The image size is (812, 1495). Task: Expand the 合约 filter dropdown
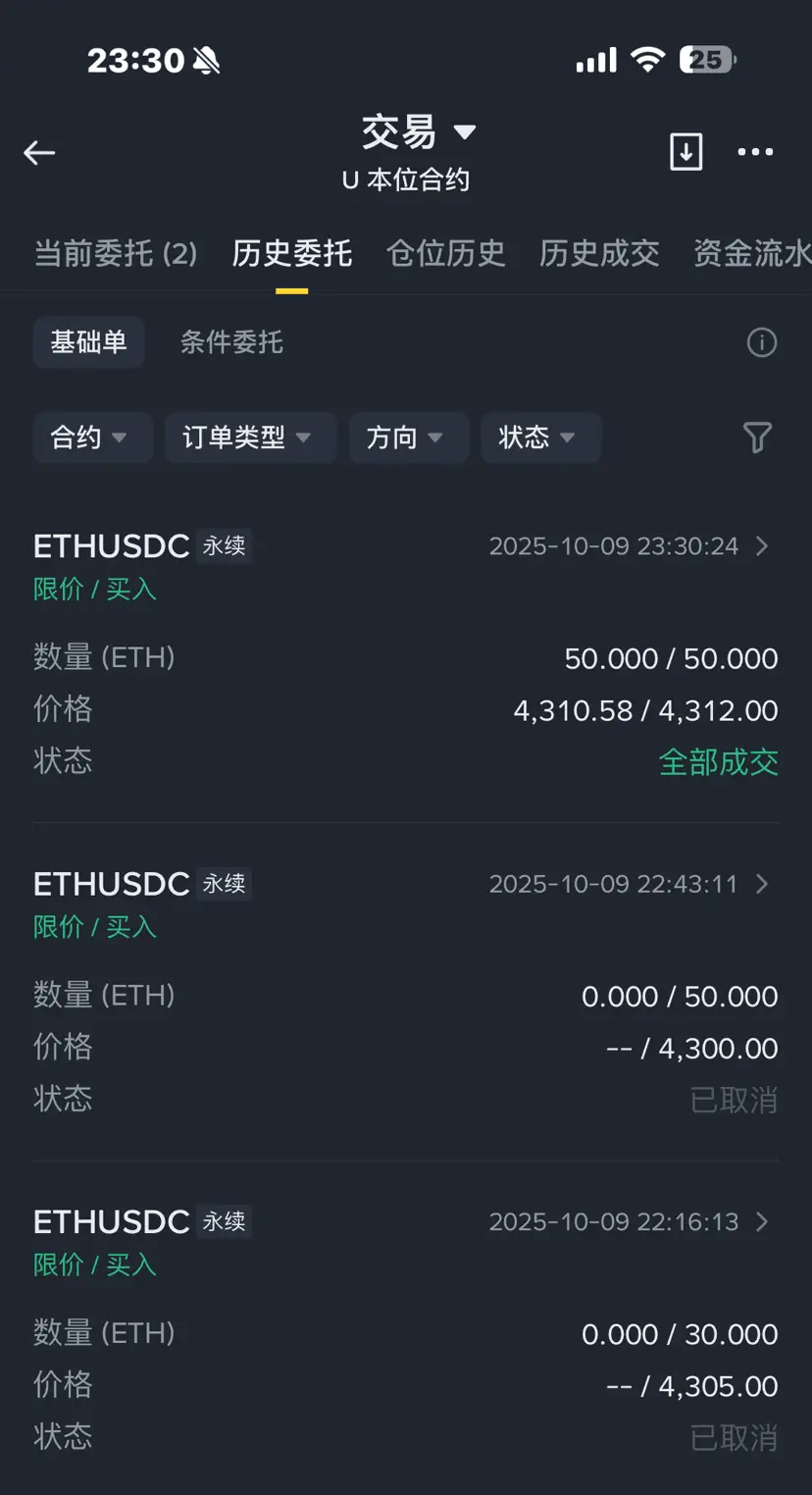92,438
